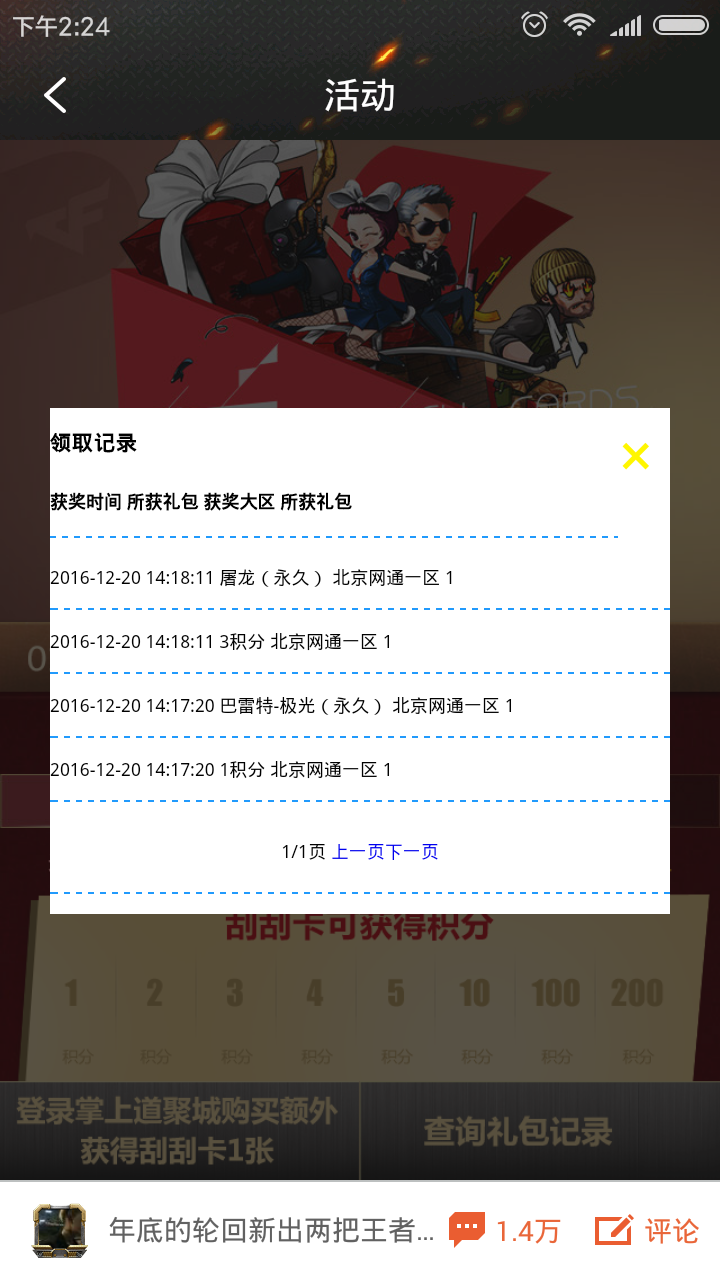Screen dimensions: 720x1280
Task: Close the 领取记录 popup with yellow X
Action: (x=635, y=456)
